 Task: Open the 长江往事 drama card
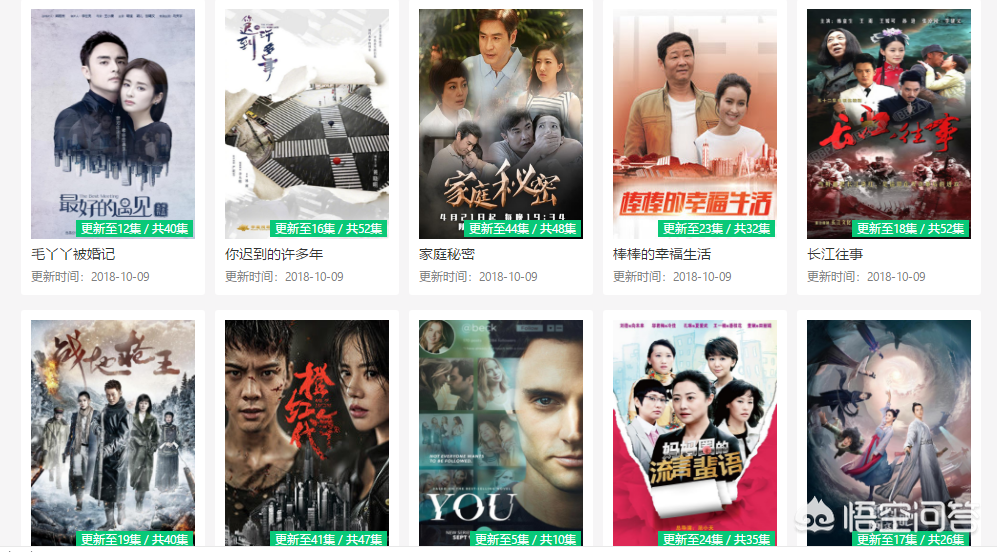click(x=889, y=124)
